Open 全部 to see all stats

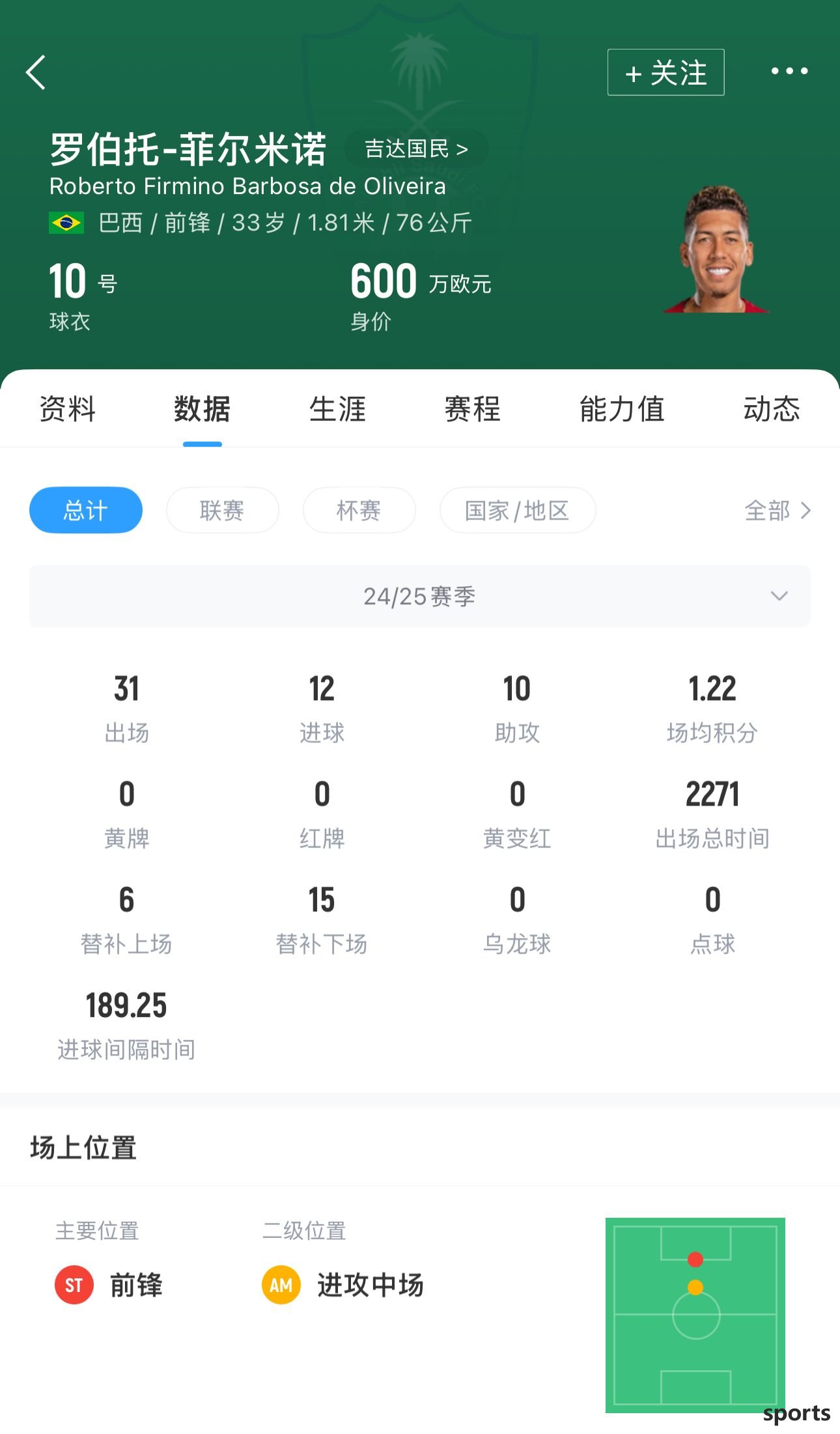coord(777,511)
